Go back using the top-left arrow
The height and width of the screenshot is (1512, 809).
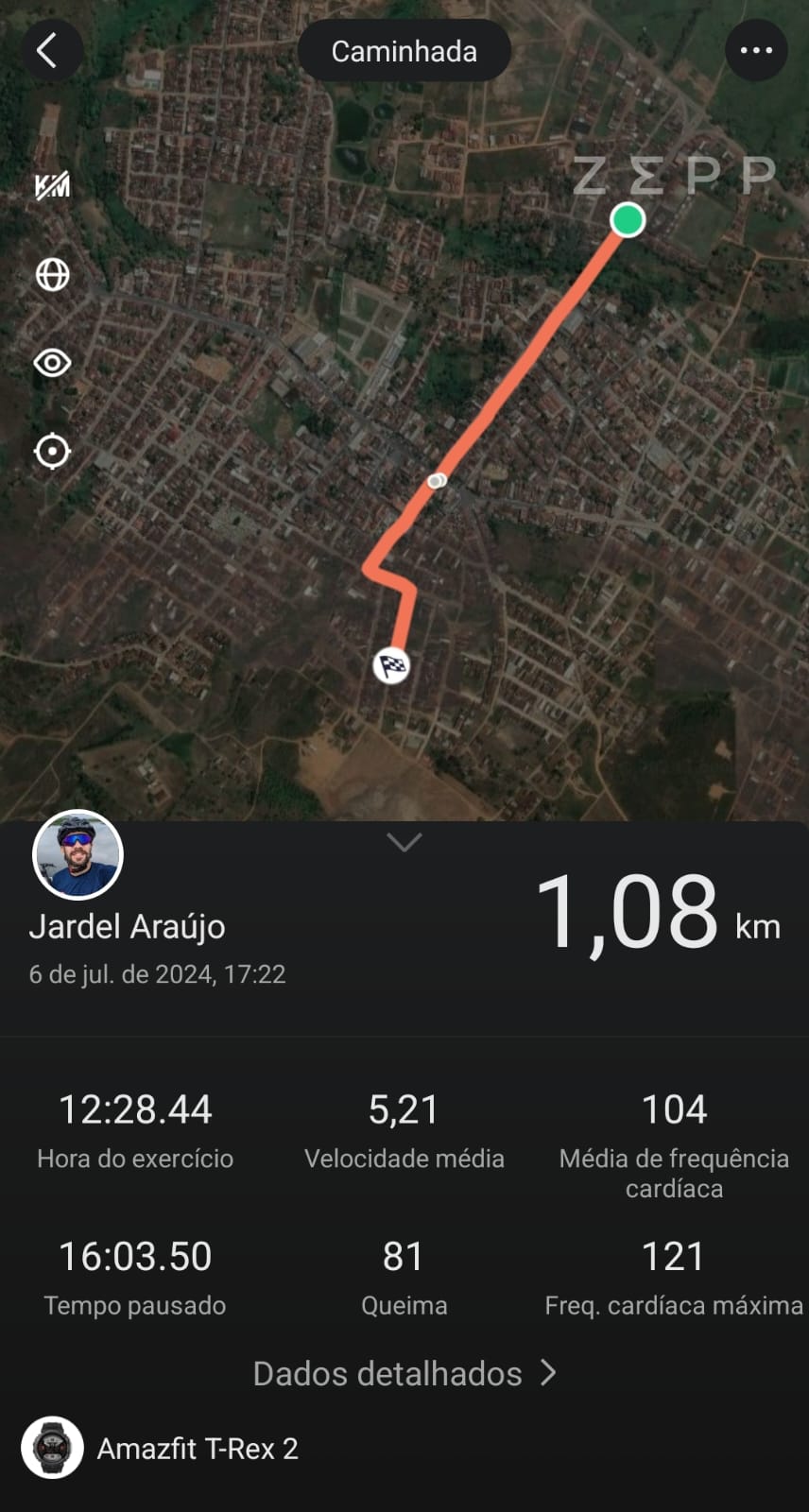[47, 51]
